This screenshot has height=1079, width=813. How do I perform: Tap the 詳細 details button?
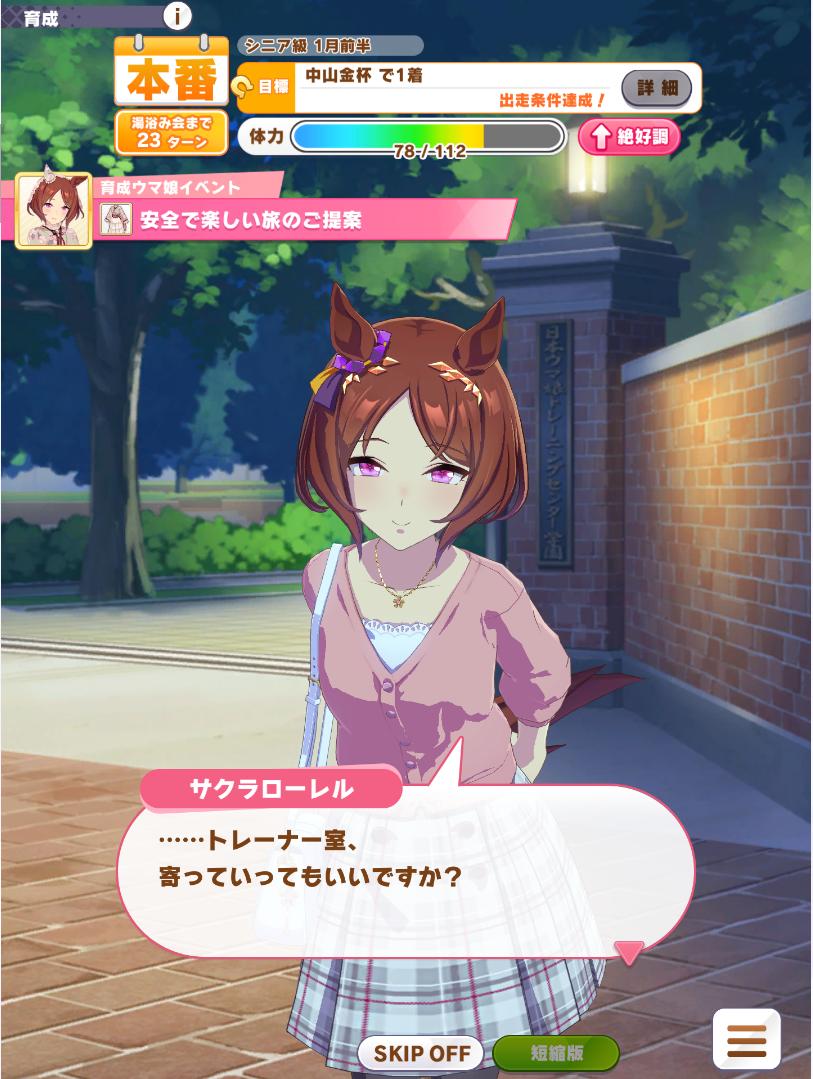pyautogui.click(x=657, y=88)
